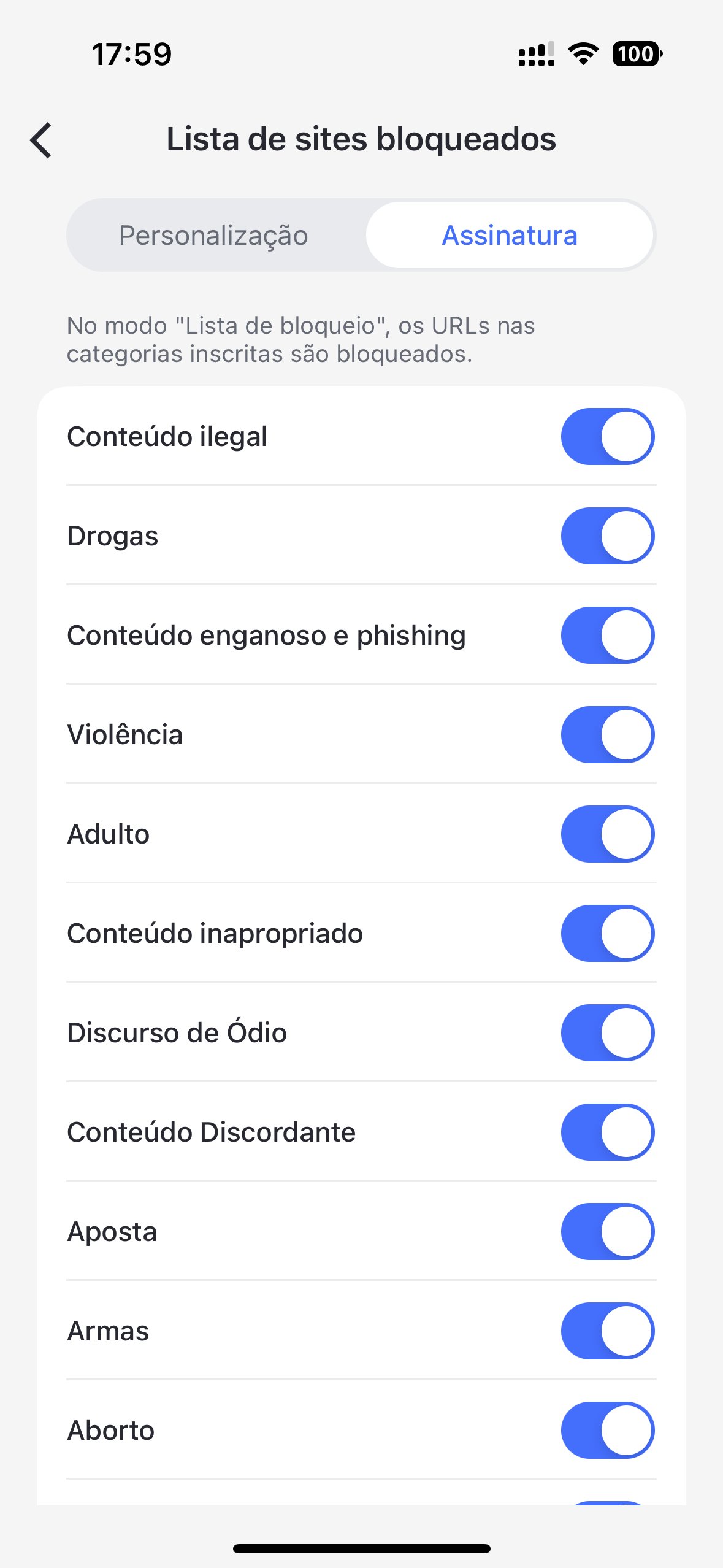Tap the Drogas category label
Image resolution: width=723 pixels, height=1568 pixels.
pyautogui.click(x=113, y=536)
